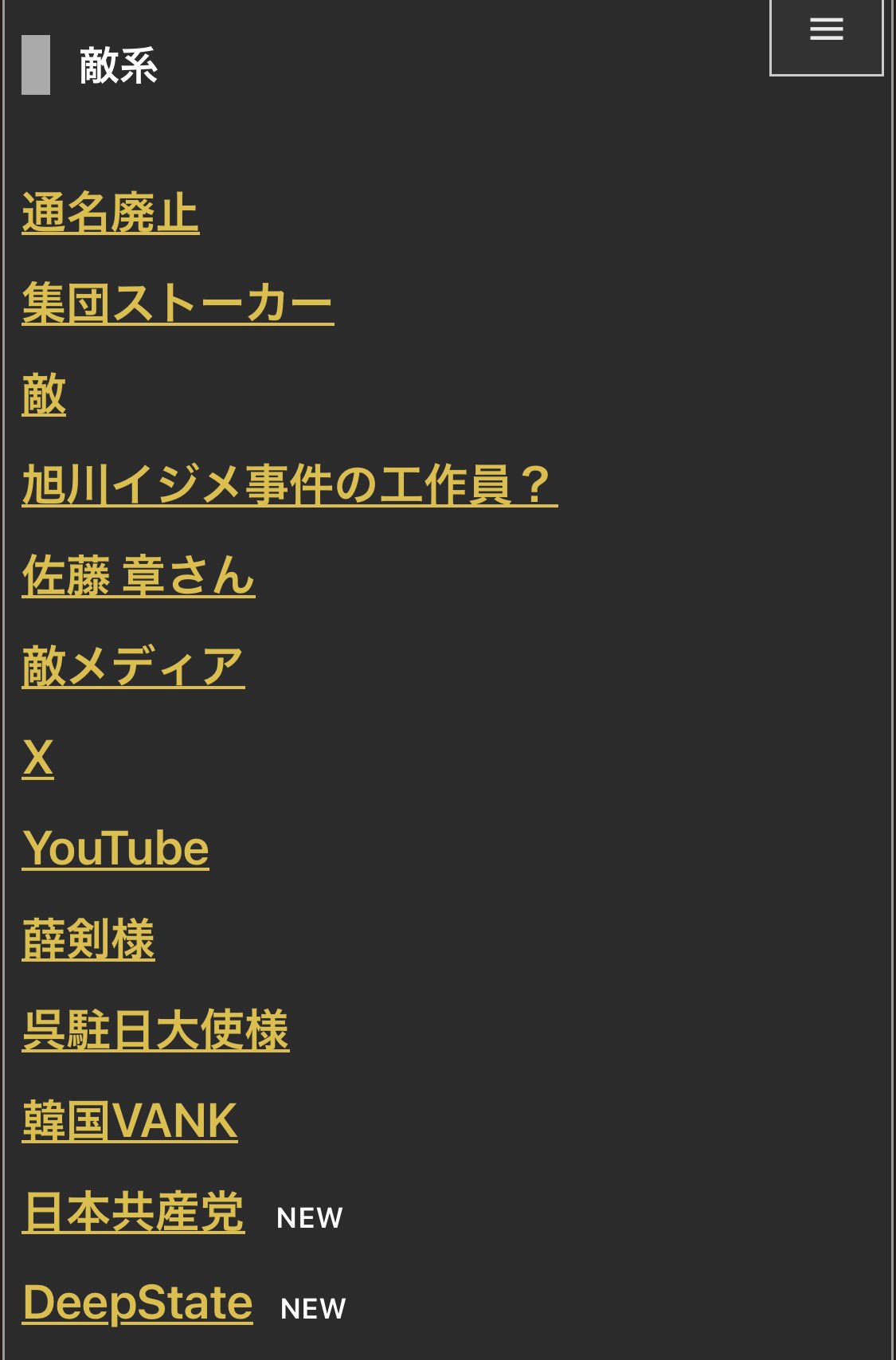Viewport: 896px width, 1360px height.
Task: Tap the single 敵 link
Action: coord(44,394)
